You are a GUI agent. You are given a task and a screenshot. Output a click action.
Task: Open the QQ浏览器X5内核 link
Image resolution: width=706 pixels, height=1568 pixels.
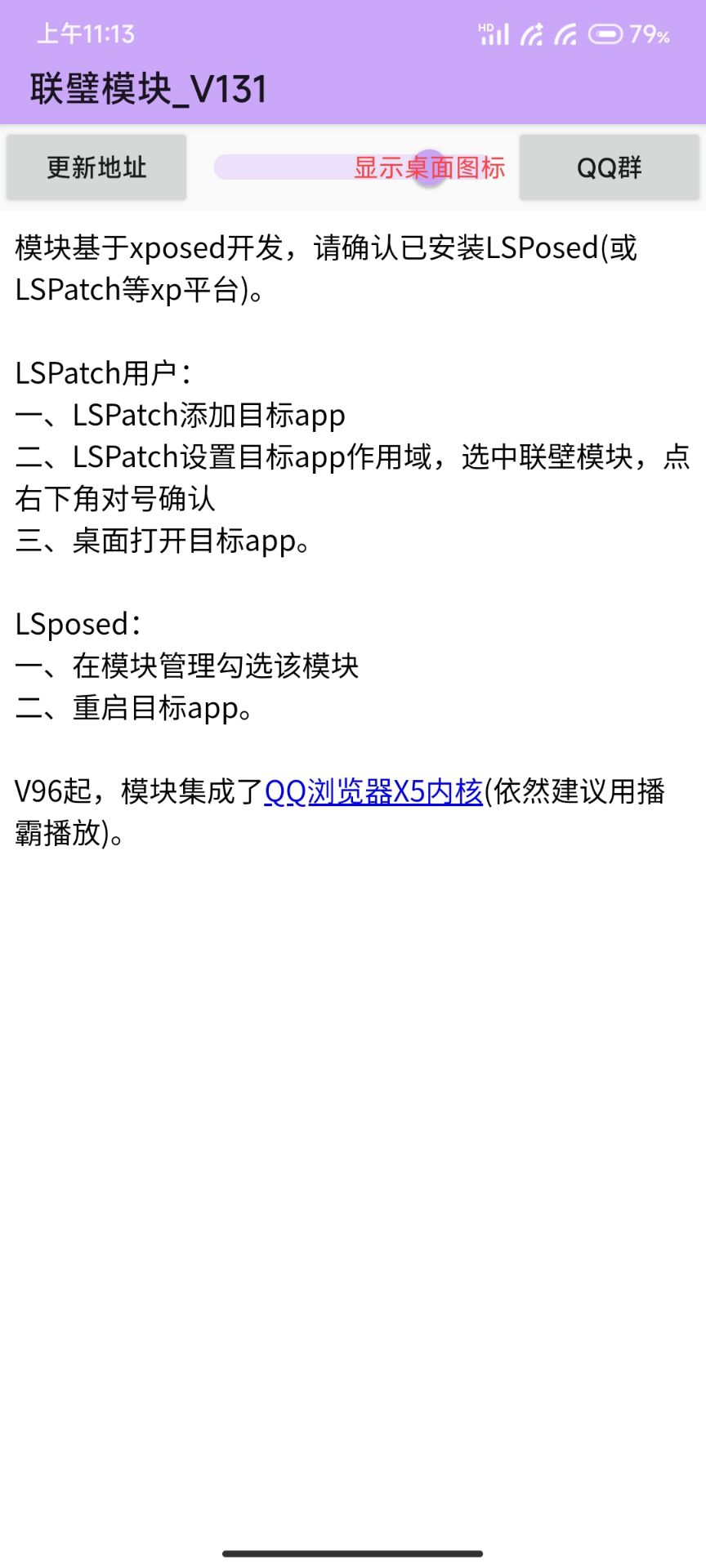point(373,791)
